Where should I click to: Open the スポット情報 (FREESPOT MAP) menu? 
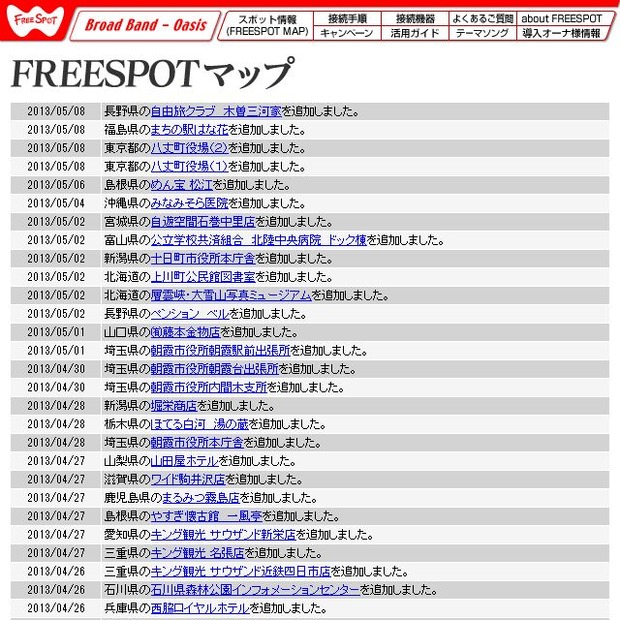(267, 25)
